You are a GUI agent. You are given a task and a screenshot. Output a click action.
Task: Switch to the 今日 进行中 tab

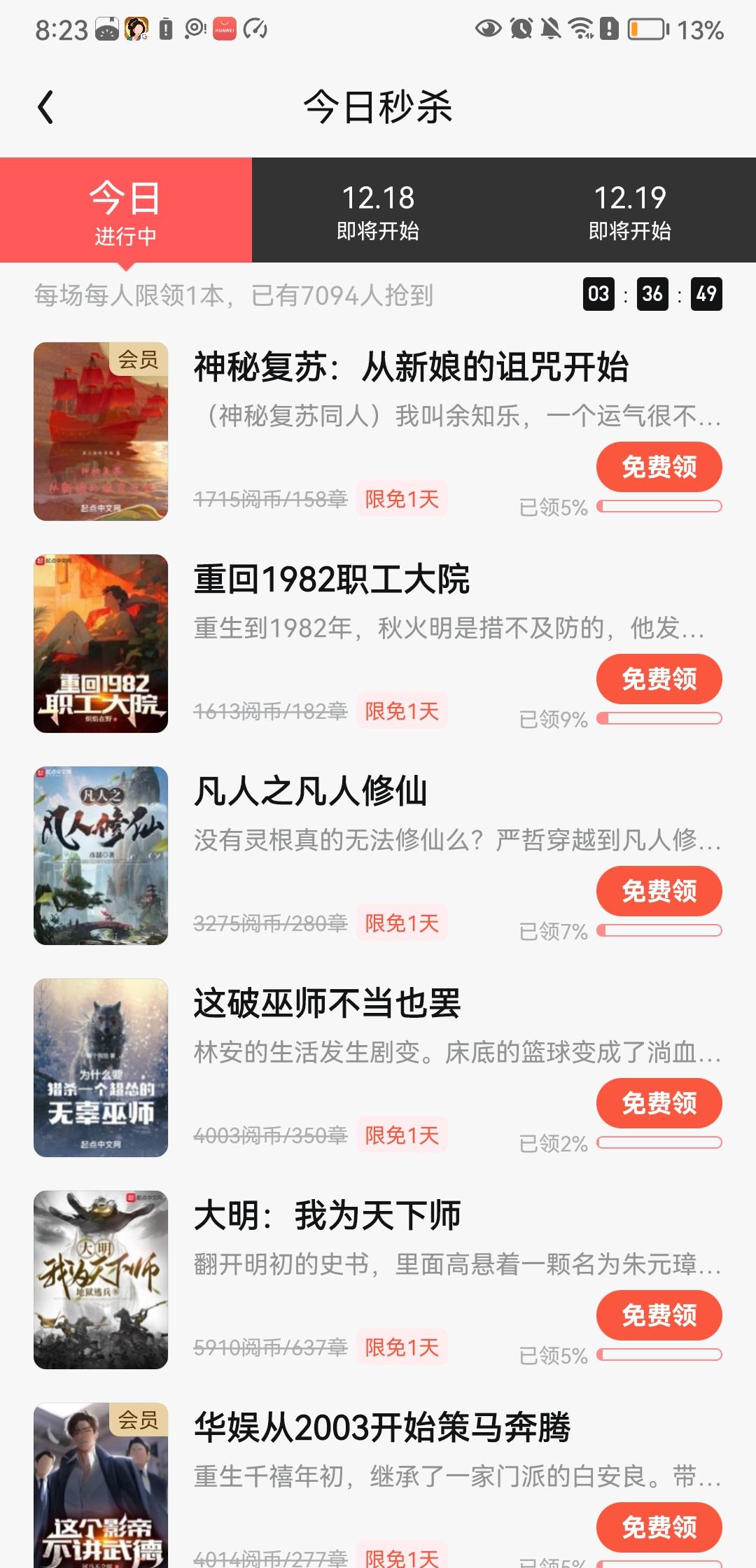[126, 210]
